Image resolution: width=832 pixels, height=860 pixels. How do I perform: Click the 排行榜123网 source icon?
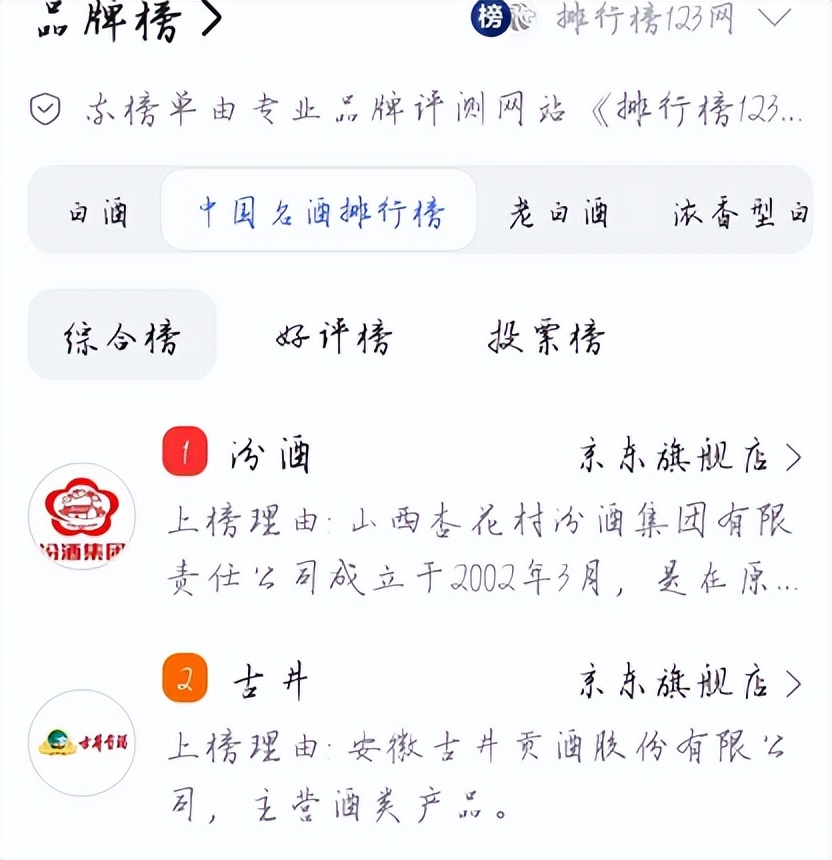[524, 19]
